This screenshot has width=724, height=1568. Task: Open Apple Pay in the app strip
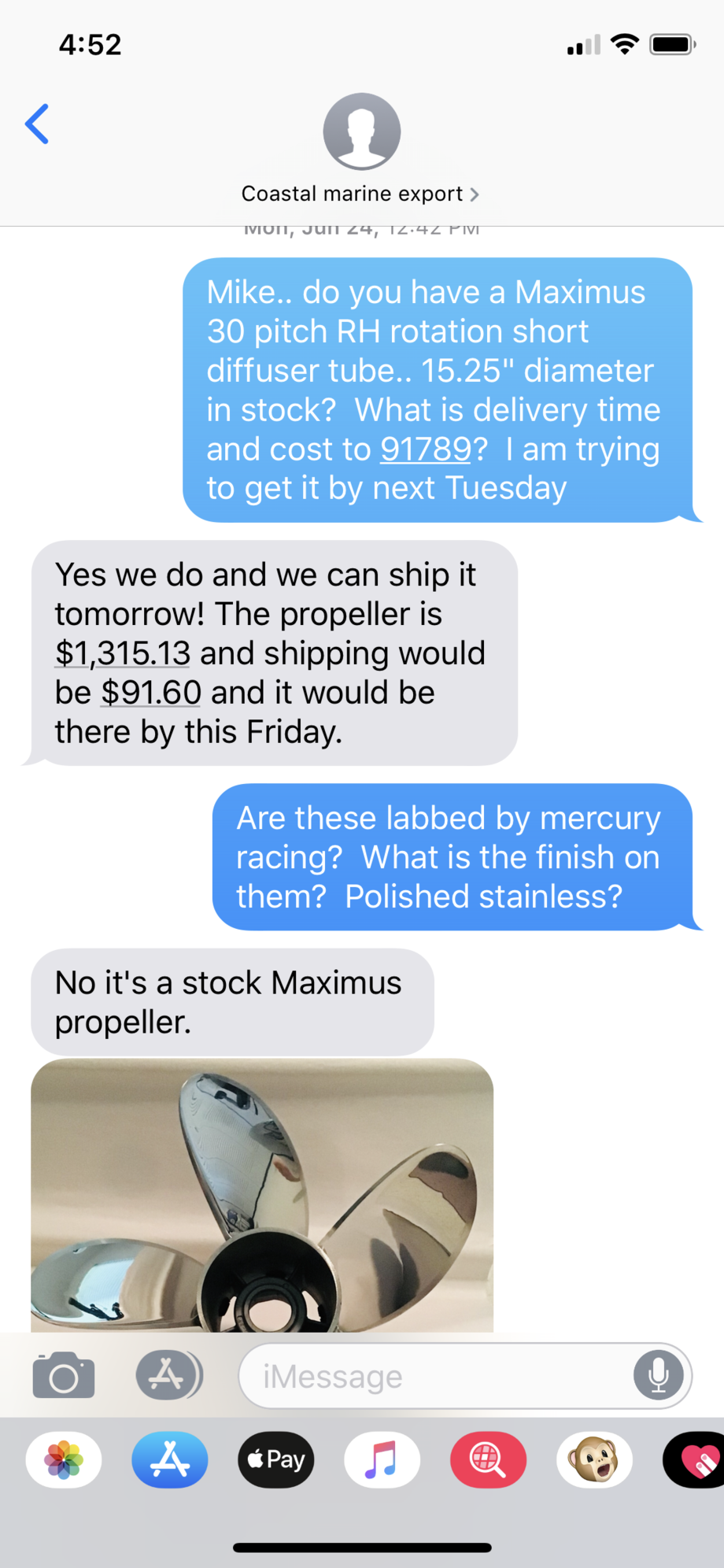pyautogui.click(x=276, y=1459)
